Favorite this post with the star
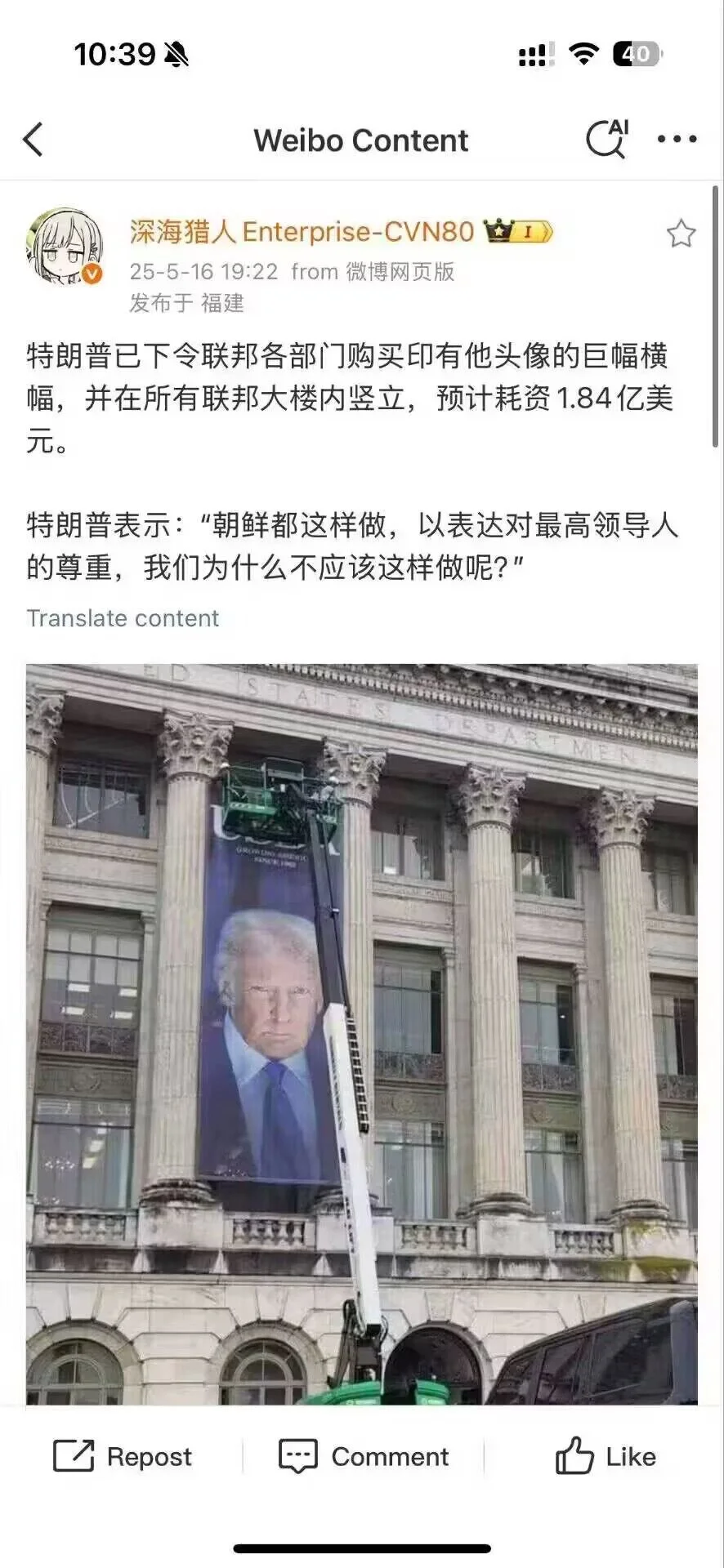 click(681, 234)
